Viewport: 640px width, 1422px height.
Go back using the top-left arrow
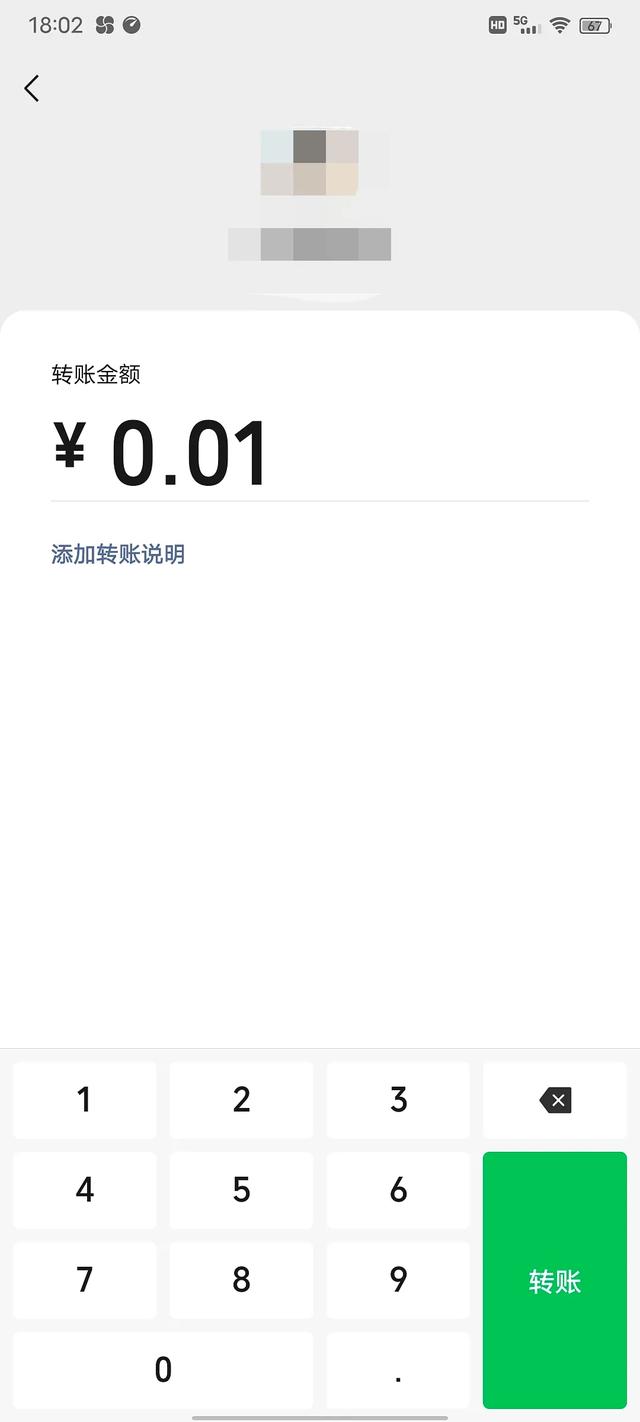click(x=32, y=88)
